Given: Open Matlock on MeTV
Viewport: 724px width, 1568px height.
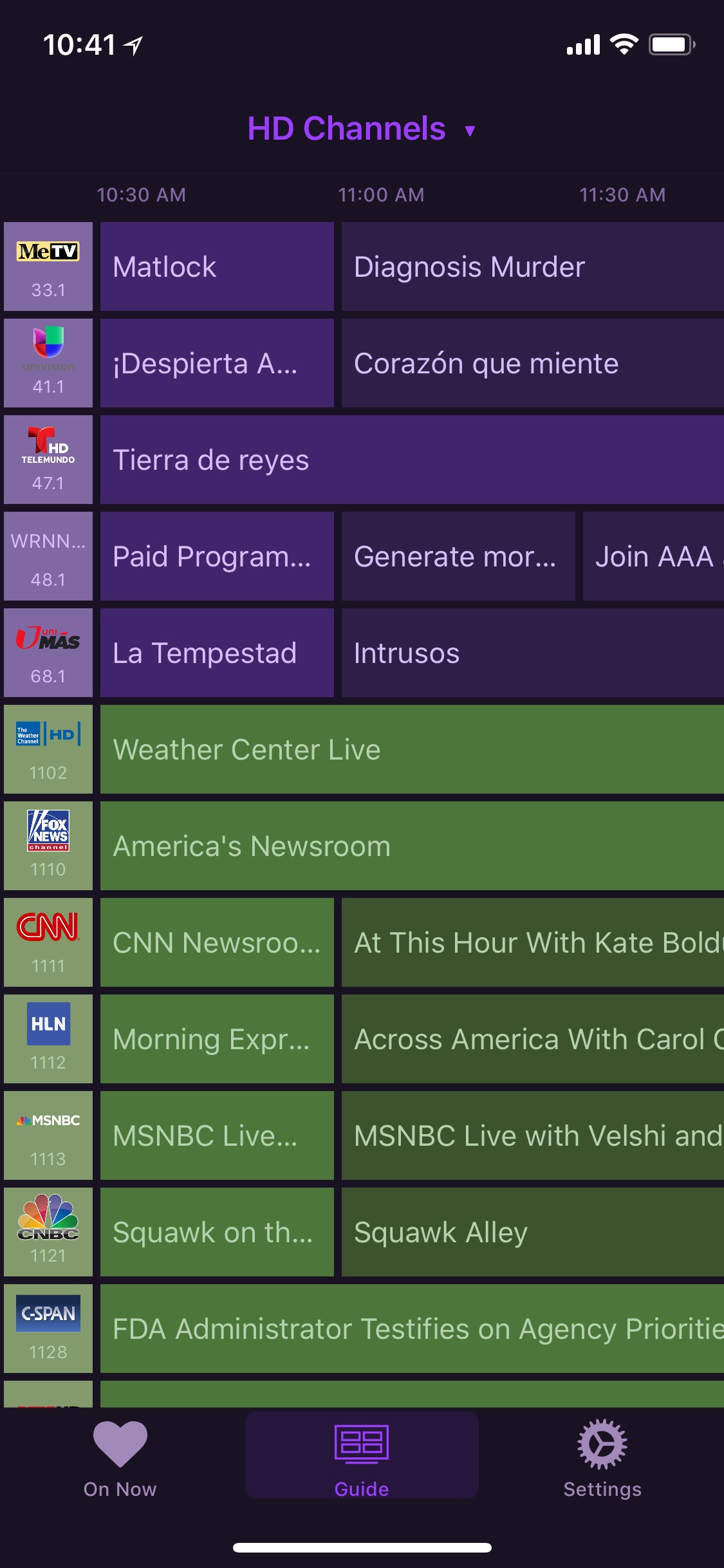Looking at the screenshot, I should (x=217, y=266).
